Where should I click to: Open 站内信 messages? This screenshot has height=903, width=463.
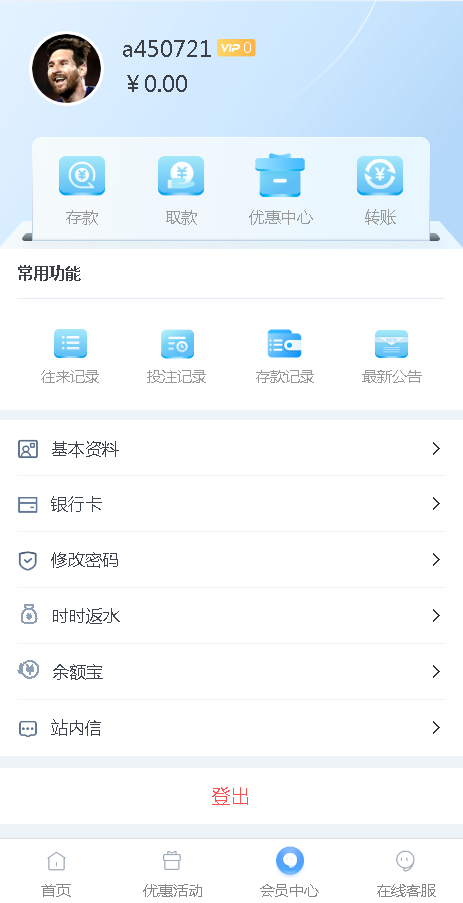[x=231, y=728]
